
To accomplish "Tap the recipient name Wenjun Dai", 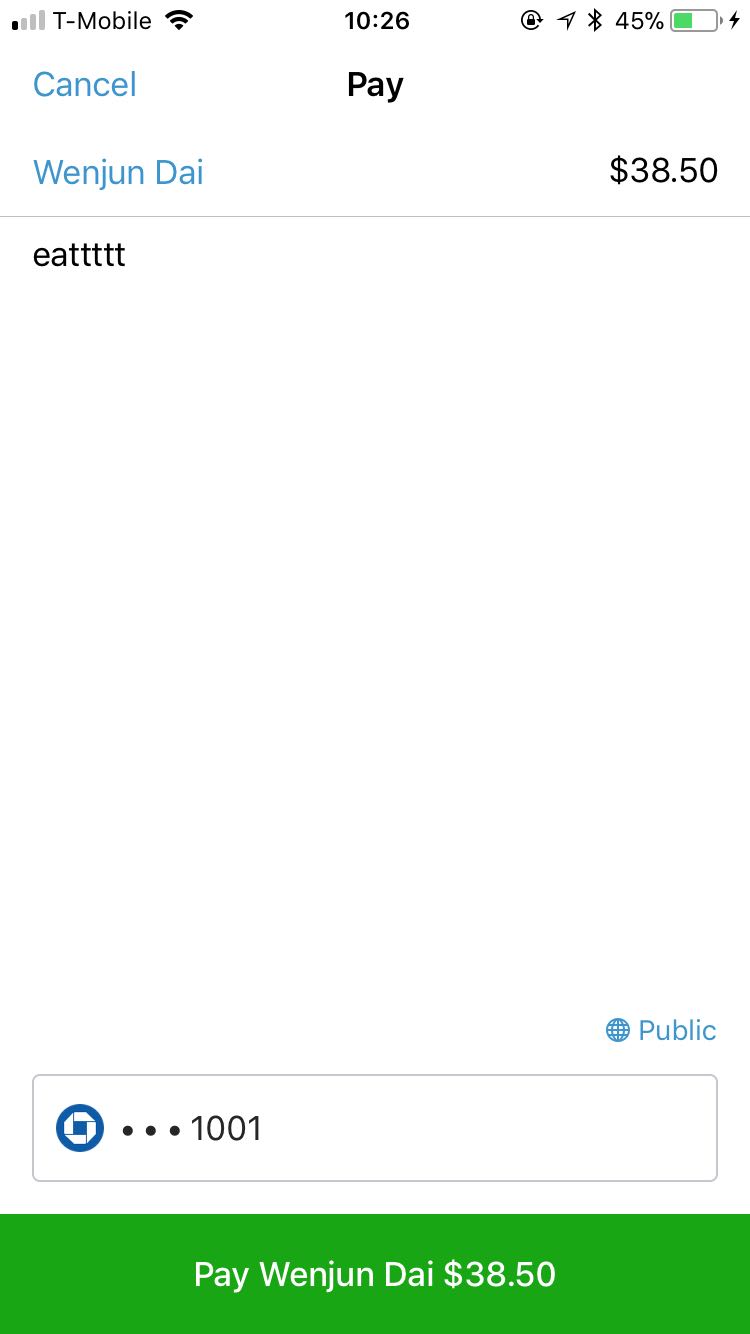I will 118,172.
